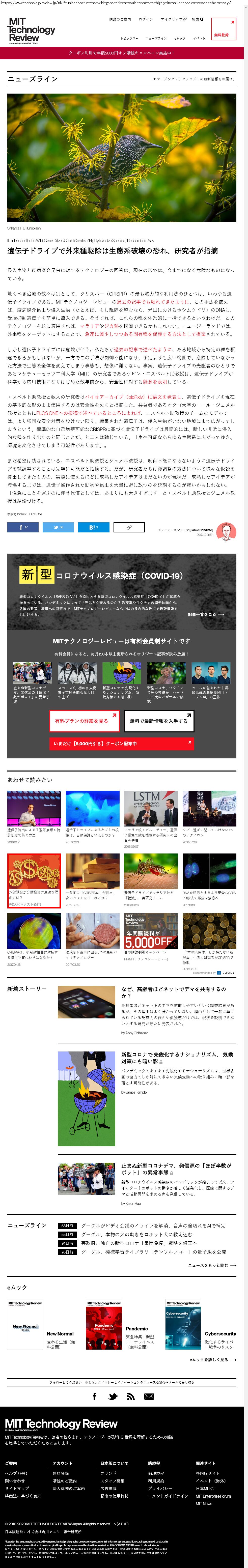Expand the トピックス menu
Image resolution: width=248 pixels, height=1568 pixels.
[129, 38]
